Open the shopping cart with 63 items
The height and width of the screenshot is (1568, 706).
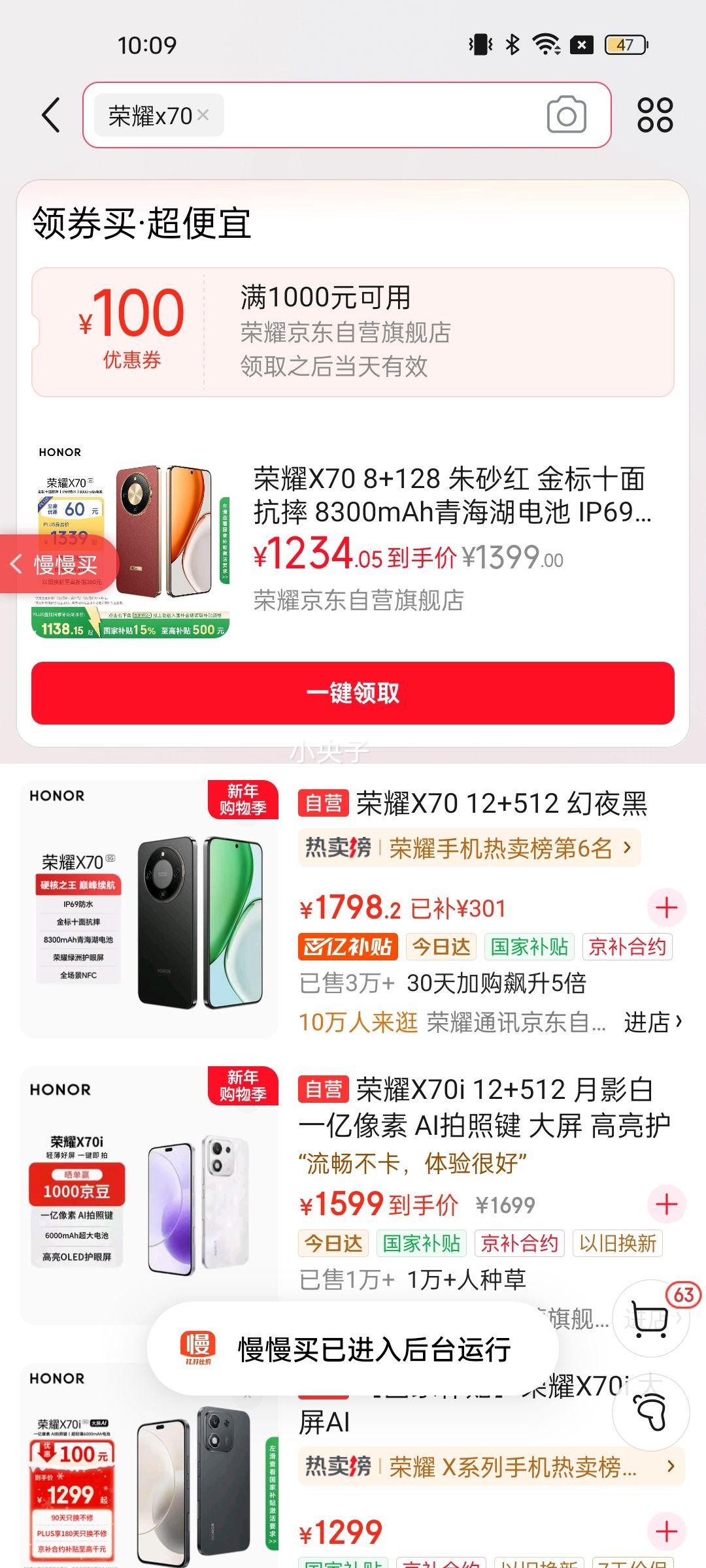(x=651, y=1318)
